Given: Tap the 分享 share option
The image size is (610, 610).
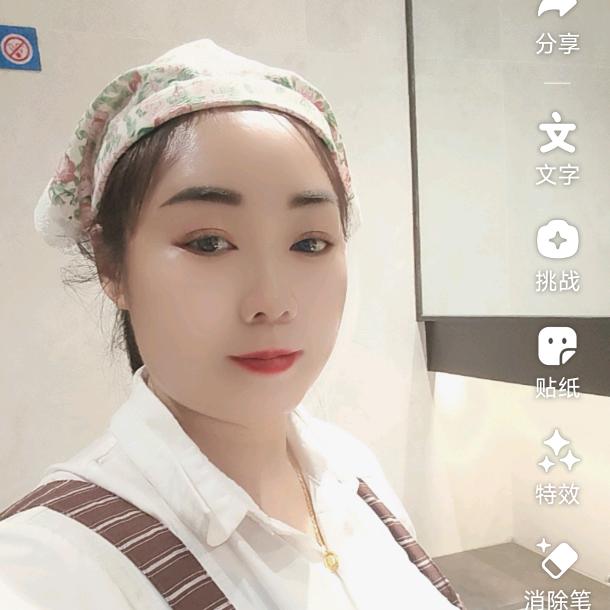Looking at the screenshot, I should 558,27.
